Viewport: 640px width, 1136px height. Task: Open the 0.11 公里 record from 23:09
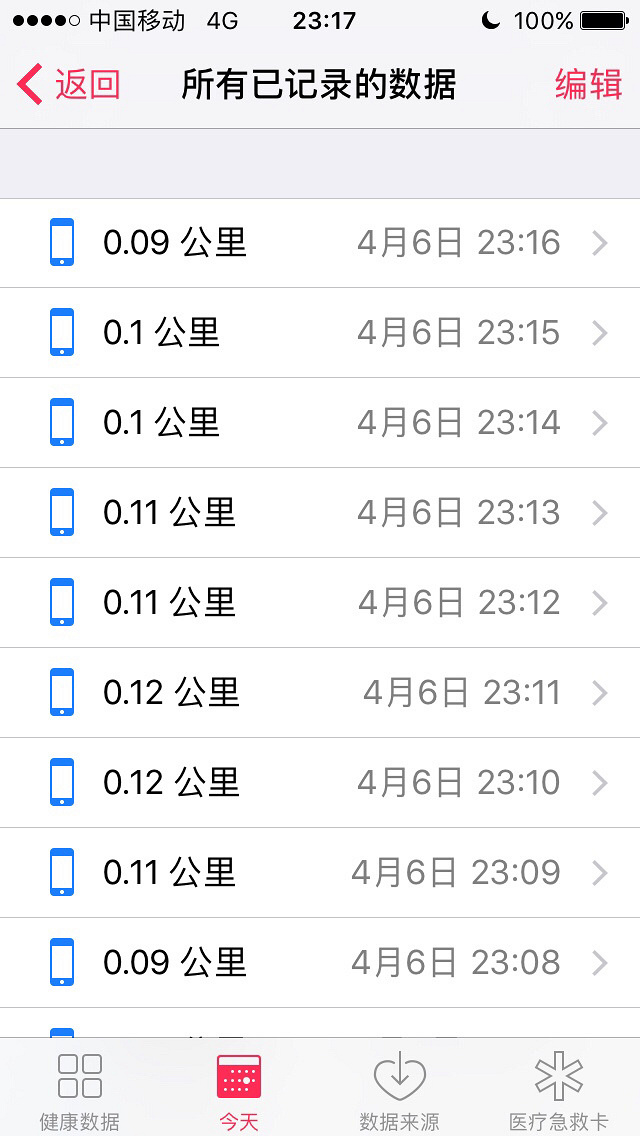(x=320, y=873)
